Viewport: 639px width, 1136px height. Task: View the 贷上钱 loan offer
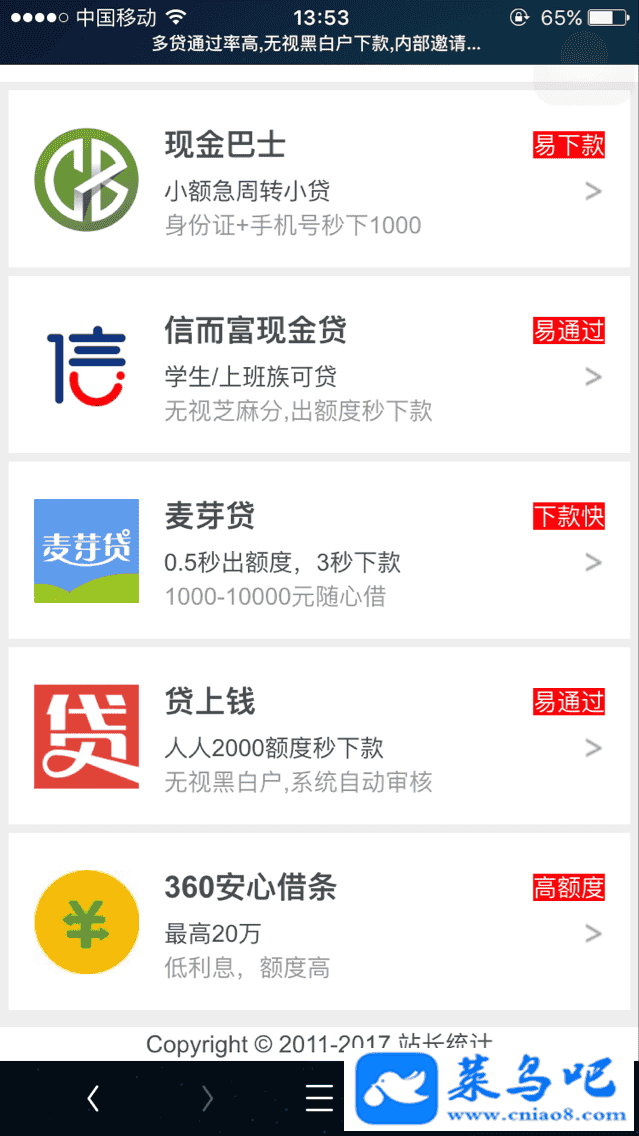pyautogui.click(x=319, y=737)
